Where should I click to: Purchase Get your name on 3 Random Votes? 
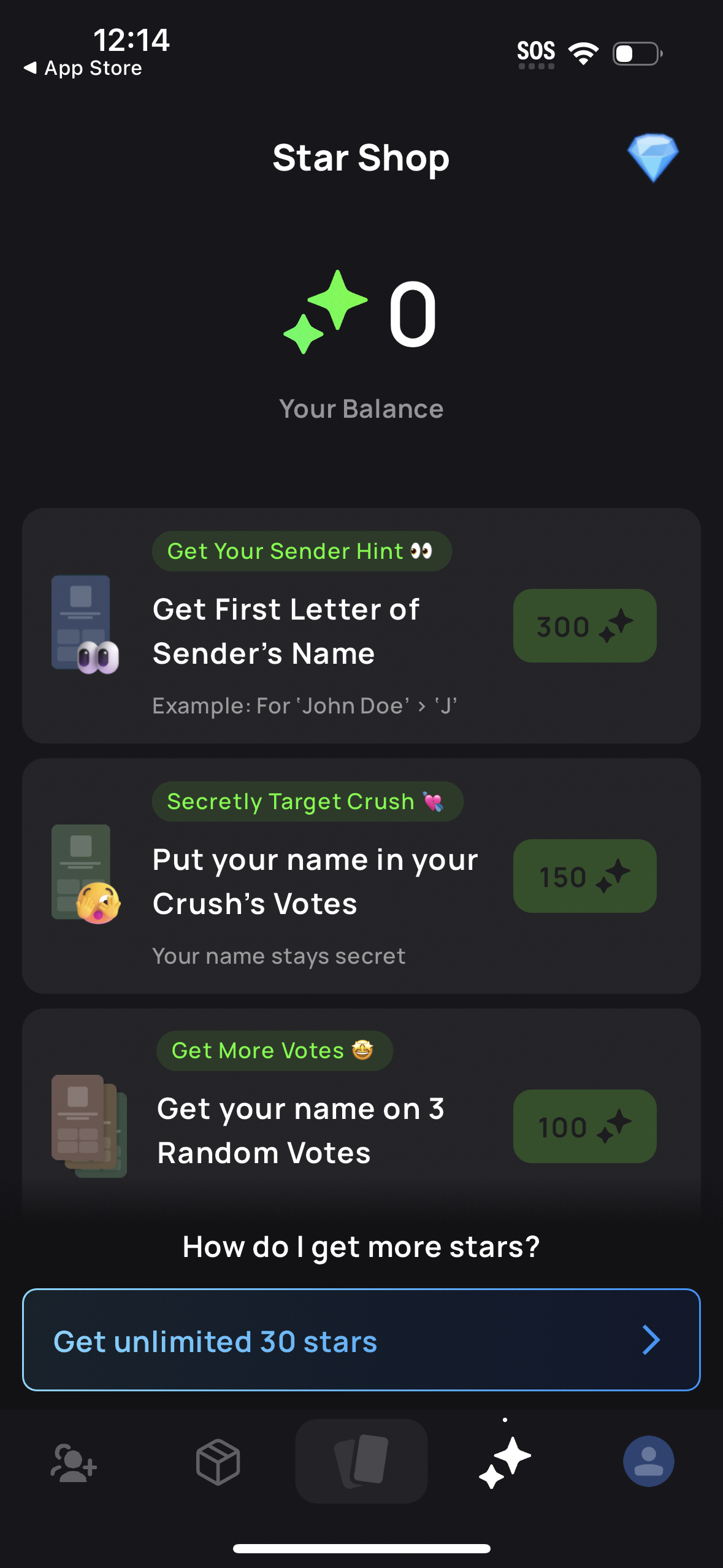[x=584, y=1128]
